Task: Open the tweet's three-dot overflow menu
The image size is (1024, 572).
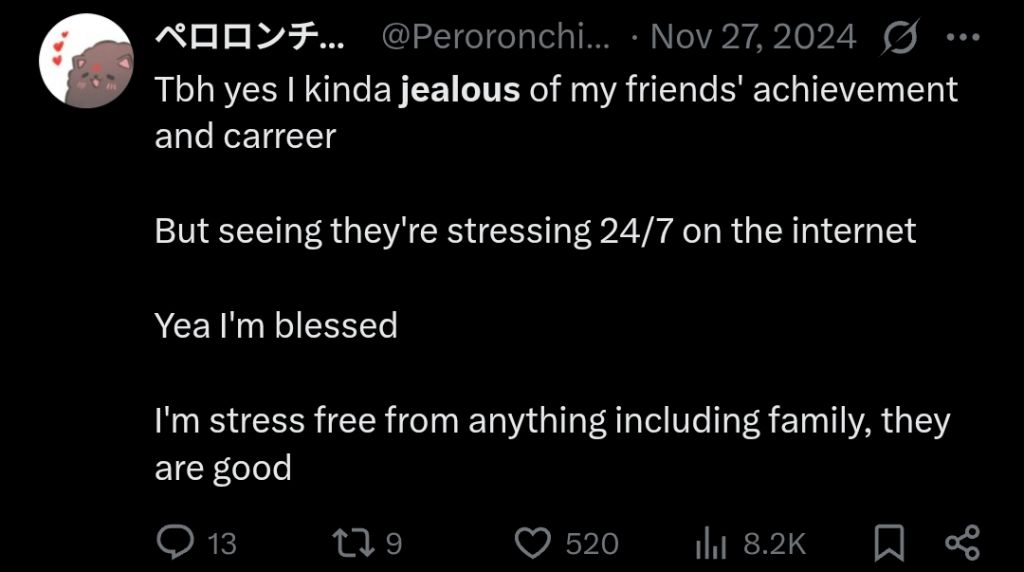Action: (963, 38)
